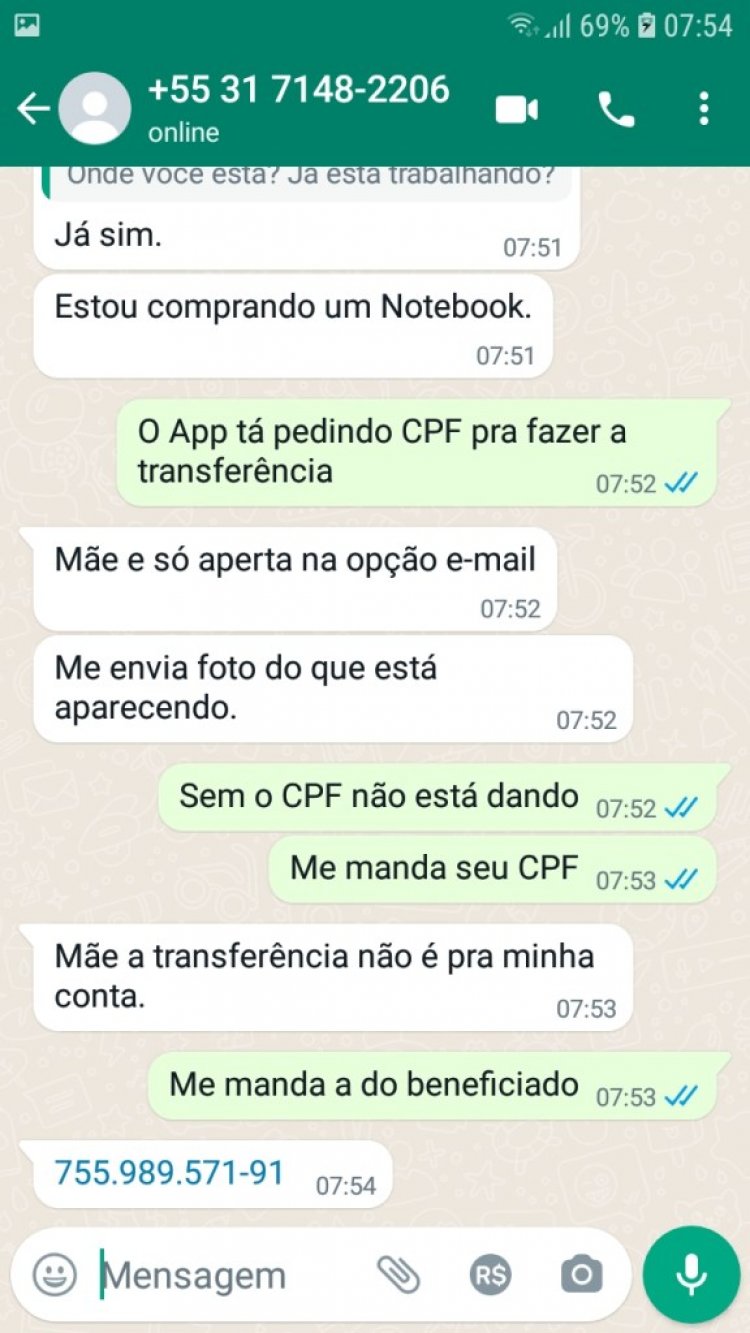Image resolution: width=750 pixels, height=1333 pixels.
Task: Open the camera from the message bar
Action: 581,1275
